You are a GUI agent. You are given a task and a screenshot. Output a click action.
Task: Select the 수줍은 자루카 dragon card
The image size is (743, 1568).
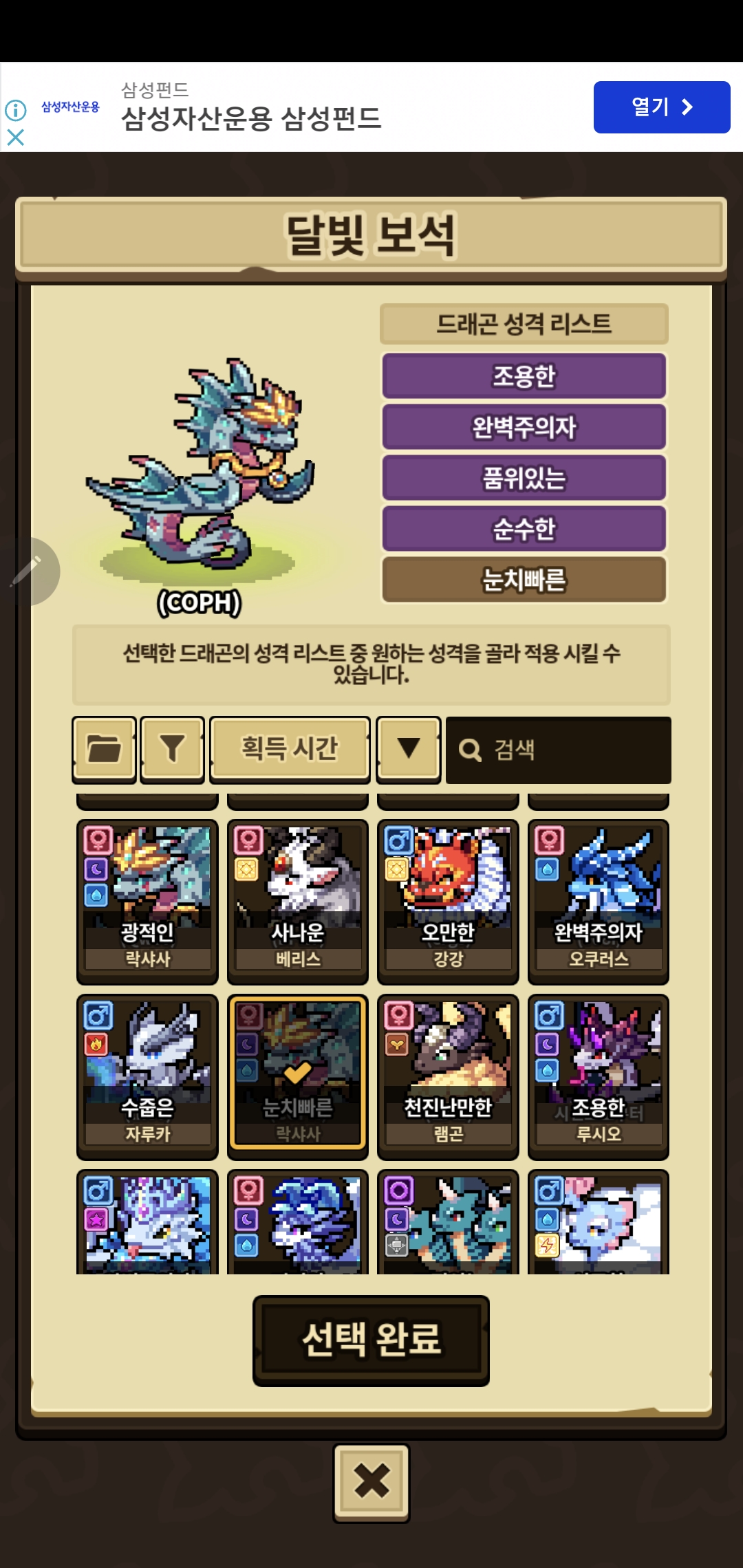(147, 1076)
